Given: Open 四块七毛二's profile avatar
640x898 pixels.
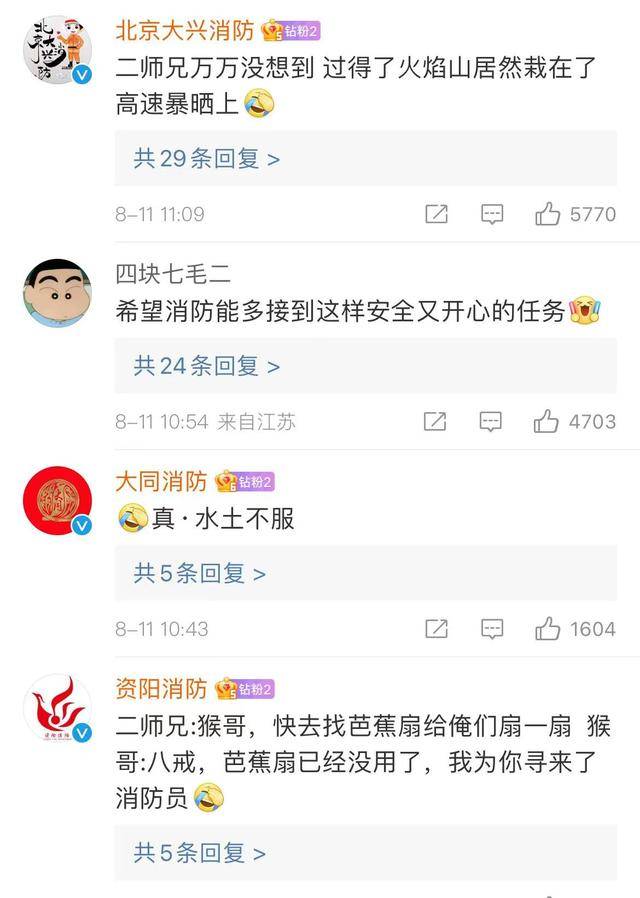Looking at the screenshot, I should (58, 291).
